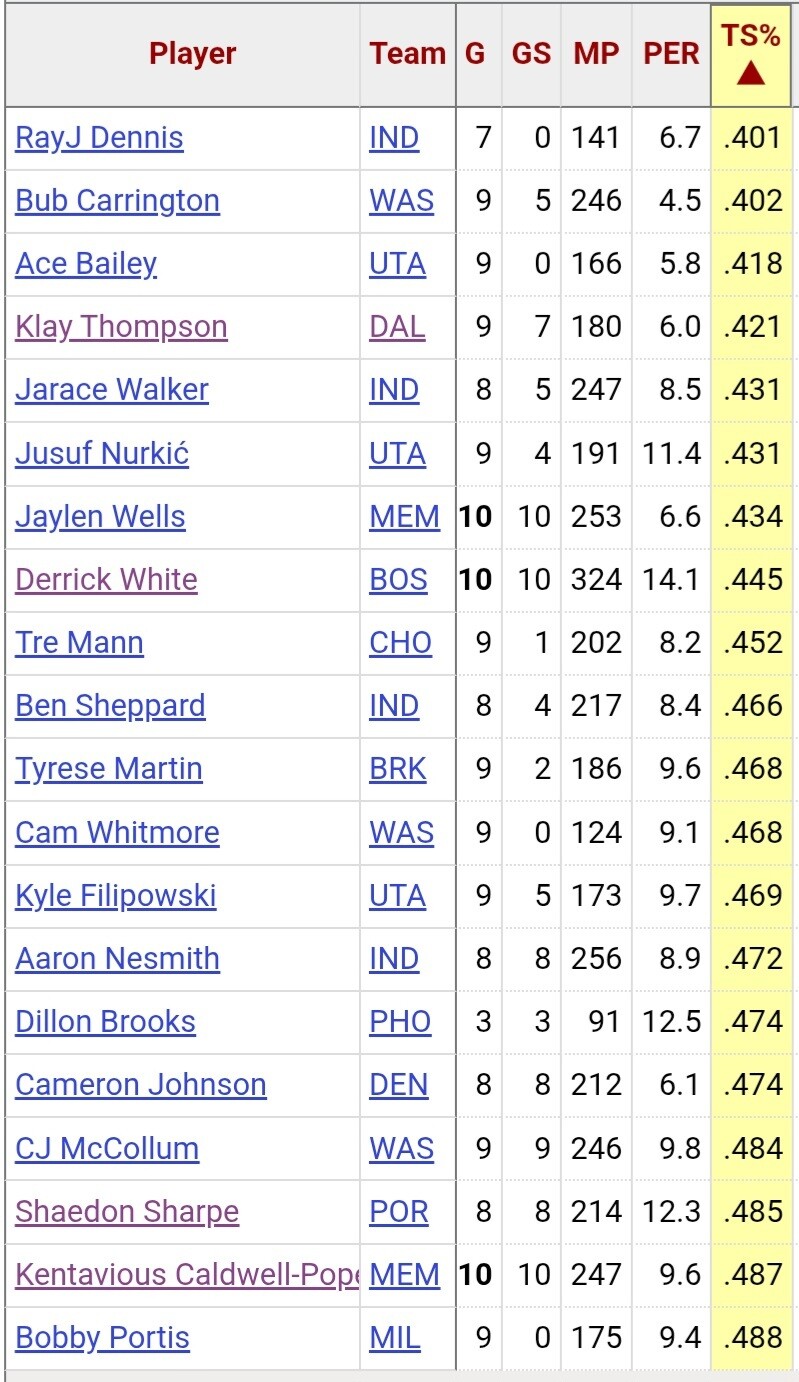
Task: Tap the Jusuf Nurkić link
Action: [102, 453]
